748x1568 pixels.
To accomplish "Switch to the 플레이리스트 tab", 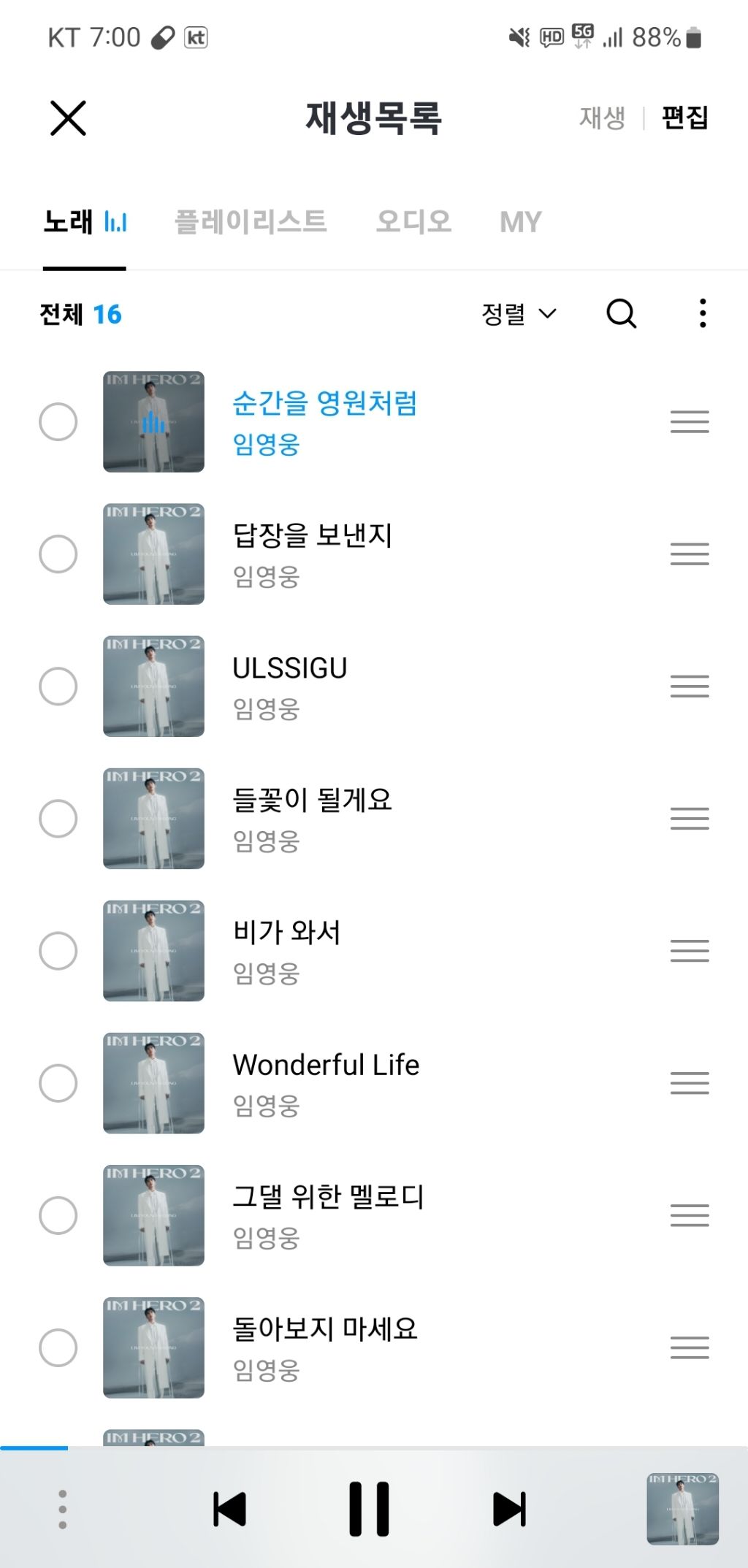I will click(x=251, y=222).
